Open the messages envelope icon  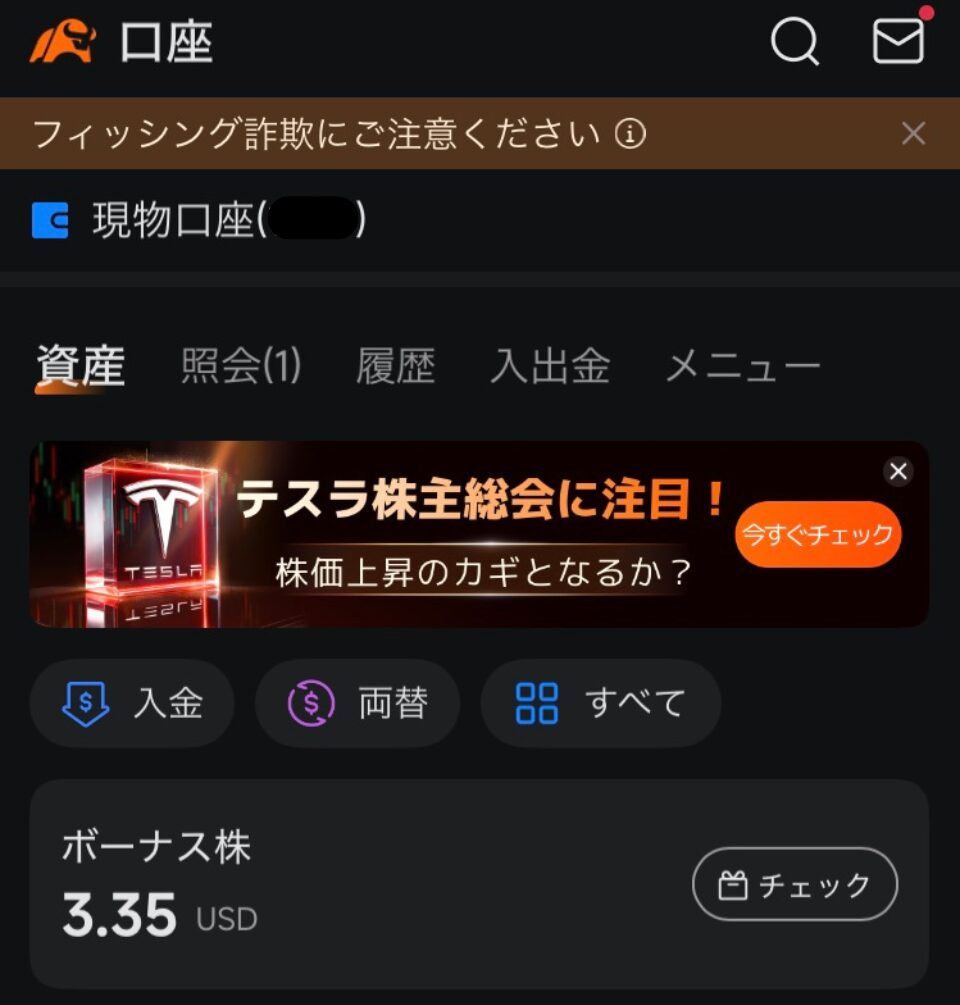pyautogui.click(x=898, y=42)
